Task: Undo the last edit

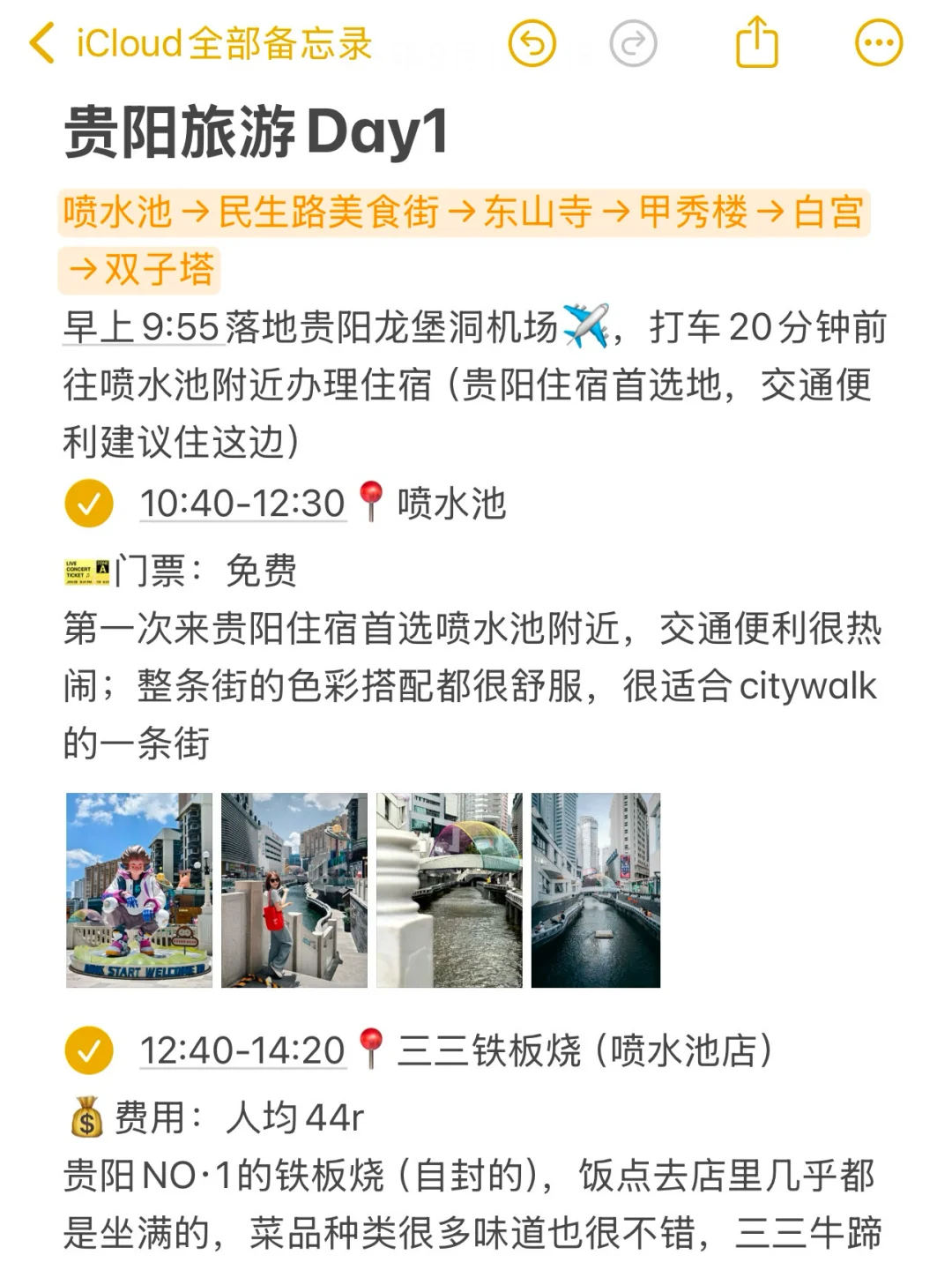Action: [x=532, y=43]
